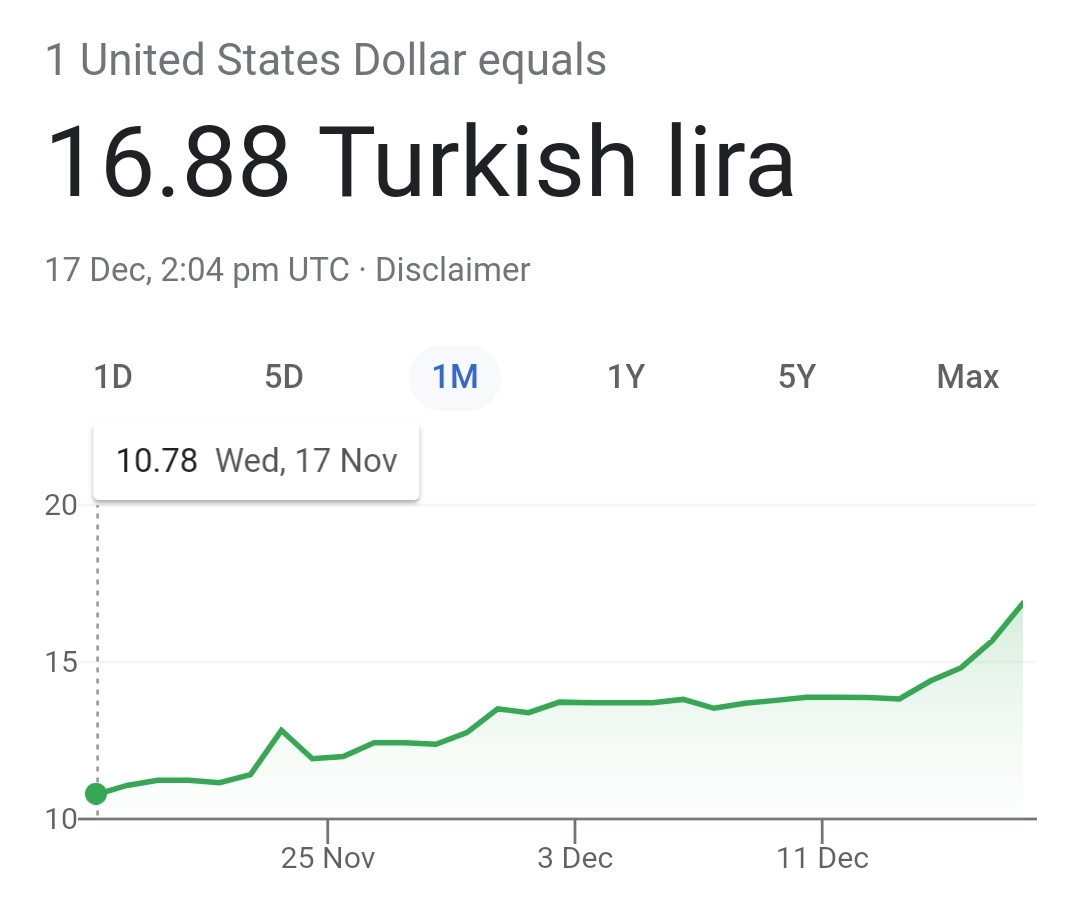Screen dimensions: 1080x904
Task: Select the 1M time range
Action: coord(455,377)
